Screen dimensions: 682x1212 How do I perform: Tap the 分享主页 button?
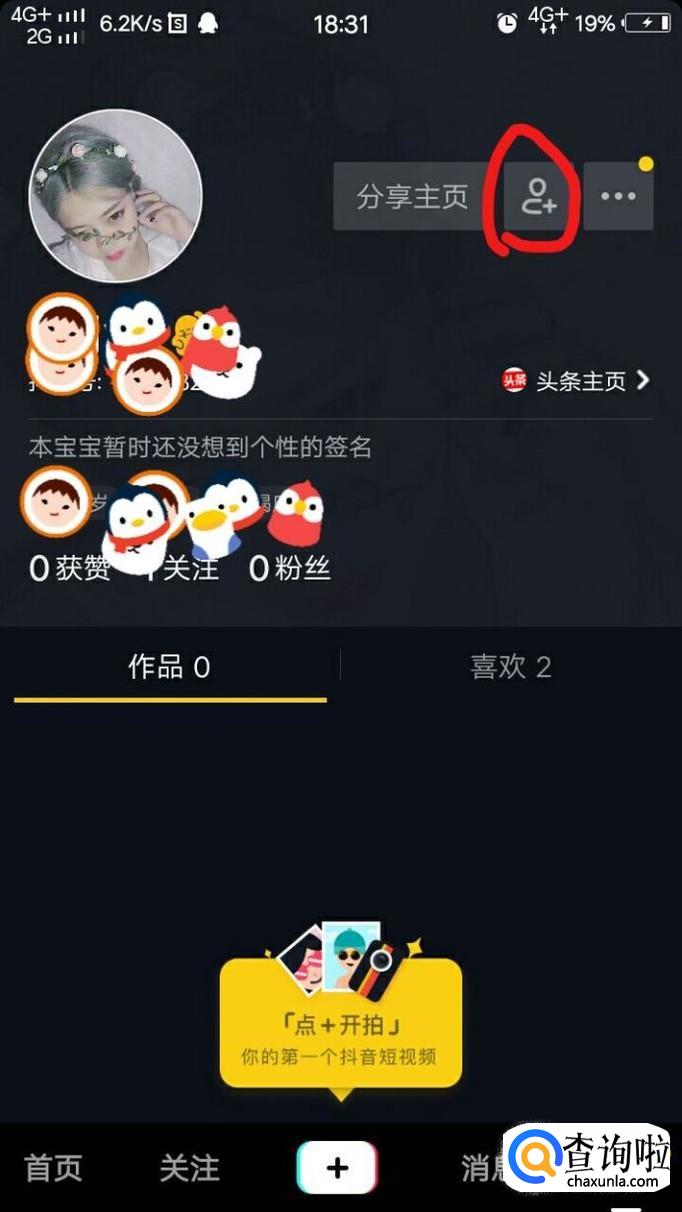pyautogui.click(x=413, y=197)
